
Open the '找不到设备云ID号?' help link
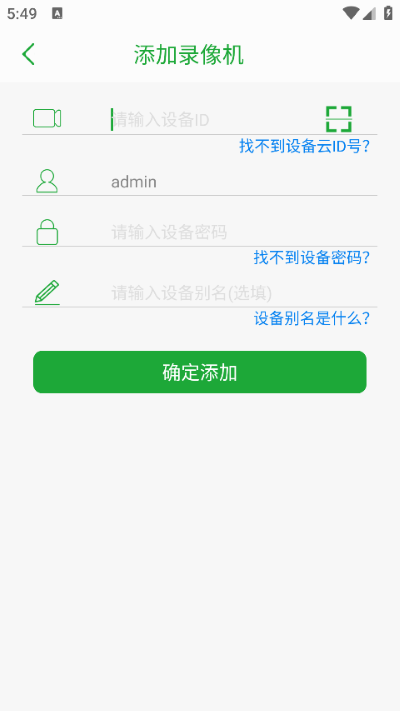tap(304, 146)
